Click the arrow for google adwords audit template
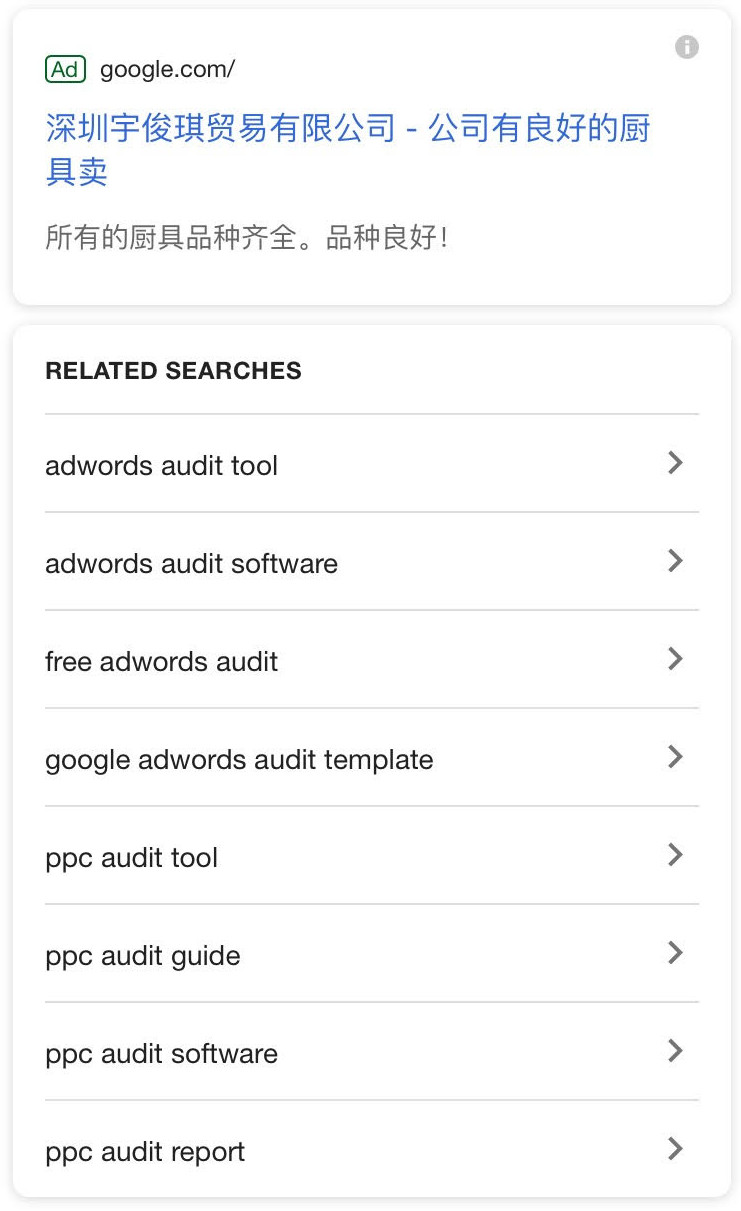The image size is (741, 1211). click(x=675, y=757)
